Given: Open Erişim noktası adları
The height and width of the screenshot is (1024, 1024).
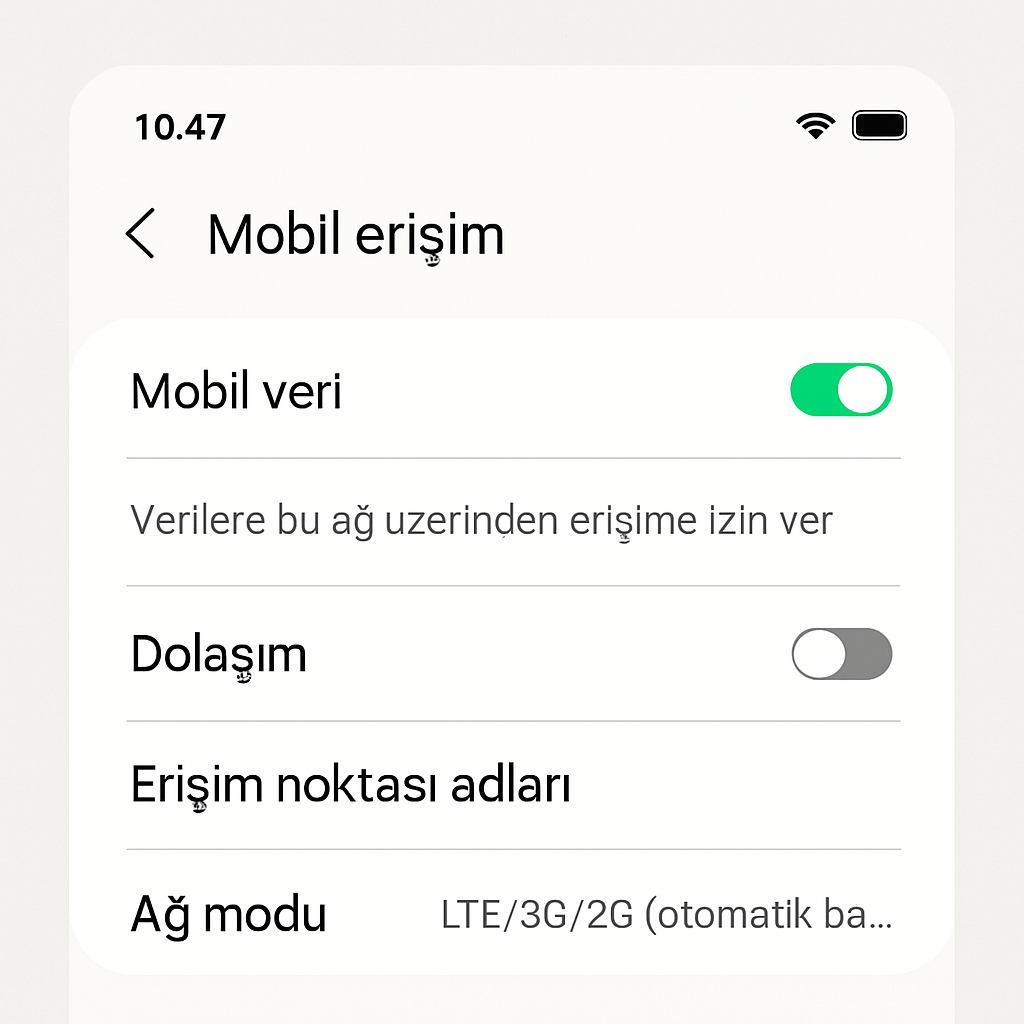Looking at the screenshot, I should (350, 786).
